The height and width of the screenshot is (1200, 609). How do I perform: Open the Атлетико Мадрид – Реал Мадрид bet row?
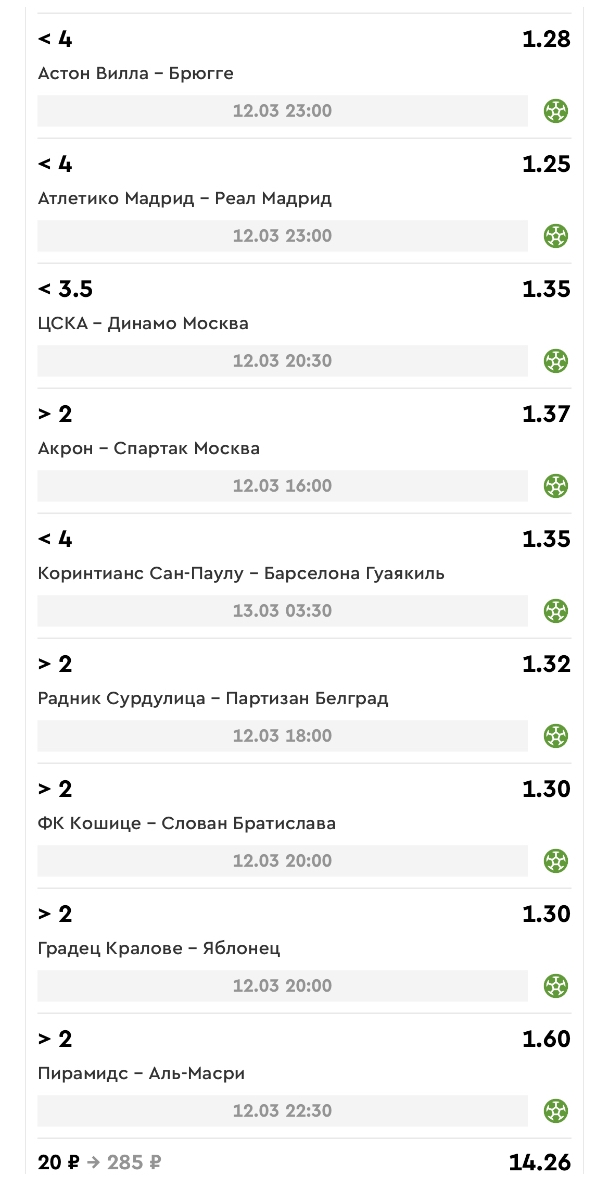point(304,201)
